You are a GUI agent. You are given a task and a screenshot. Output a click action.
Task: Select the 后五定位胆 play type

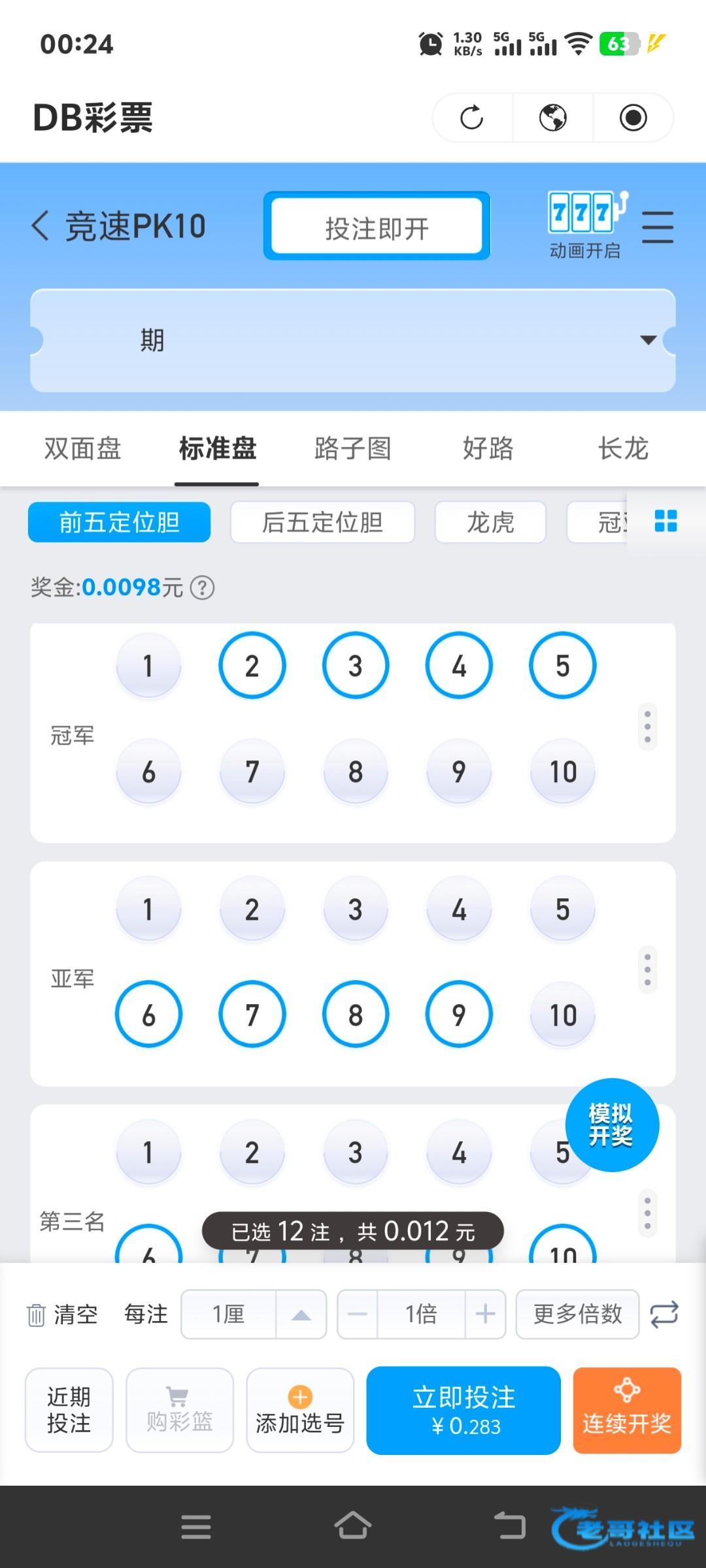[322, 522]
